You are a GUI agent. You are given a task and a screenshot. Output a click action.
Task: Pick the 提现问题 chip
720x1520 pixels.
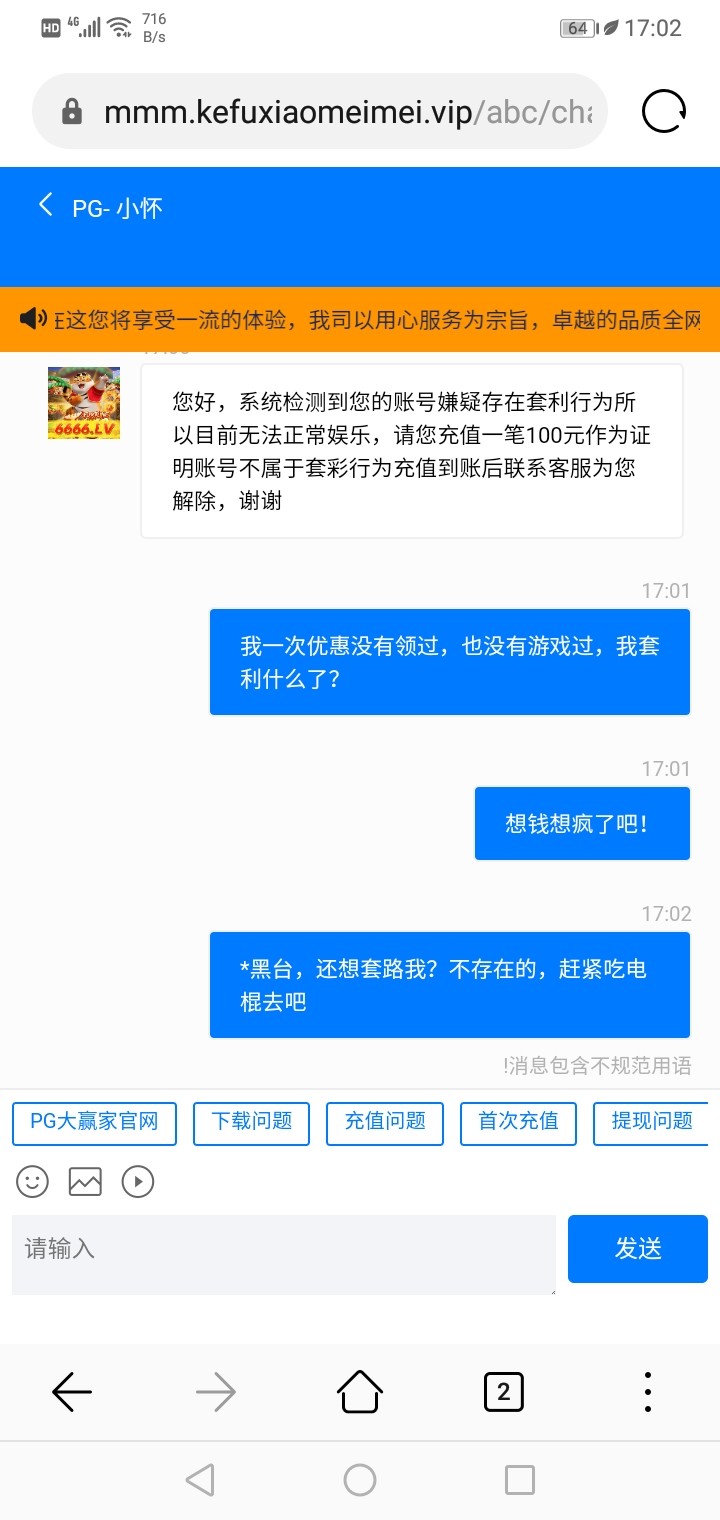[x=651, y=1123]
